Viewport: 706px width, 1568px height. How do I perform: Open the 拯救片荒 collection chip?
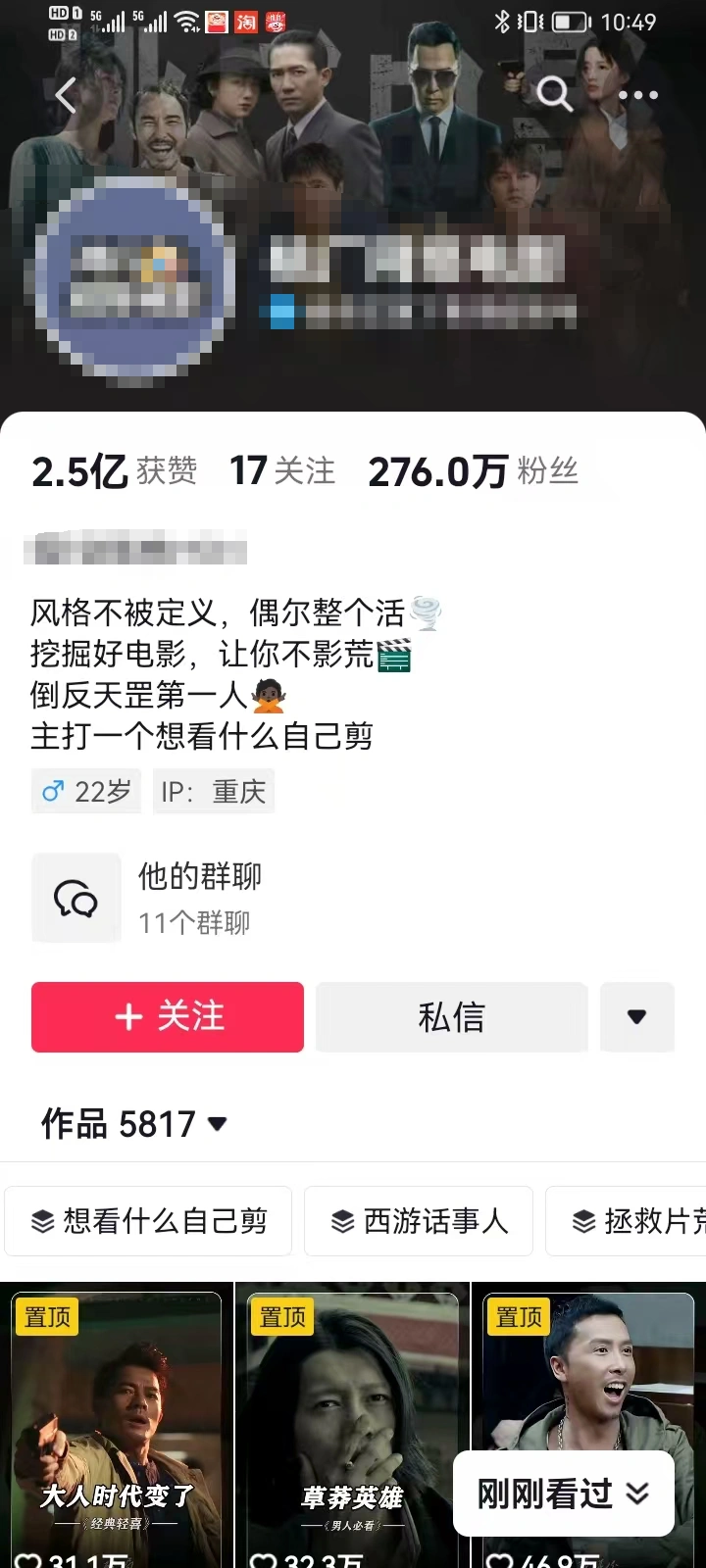coord(637,1221)
